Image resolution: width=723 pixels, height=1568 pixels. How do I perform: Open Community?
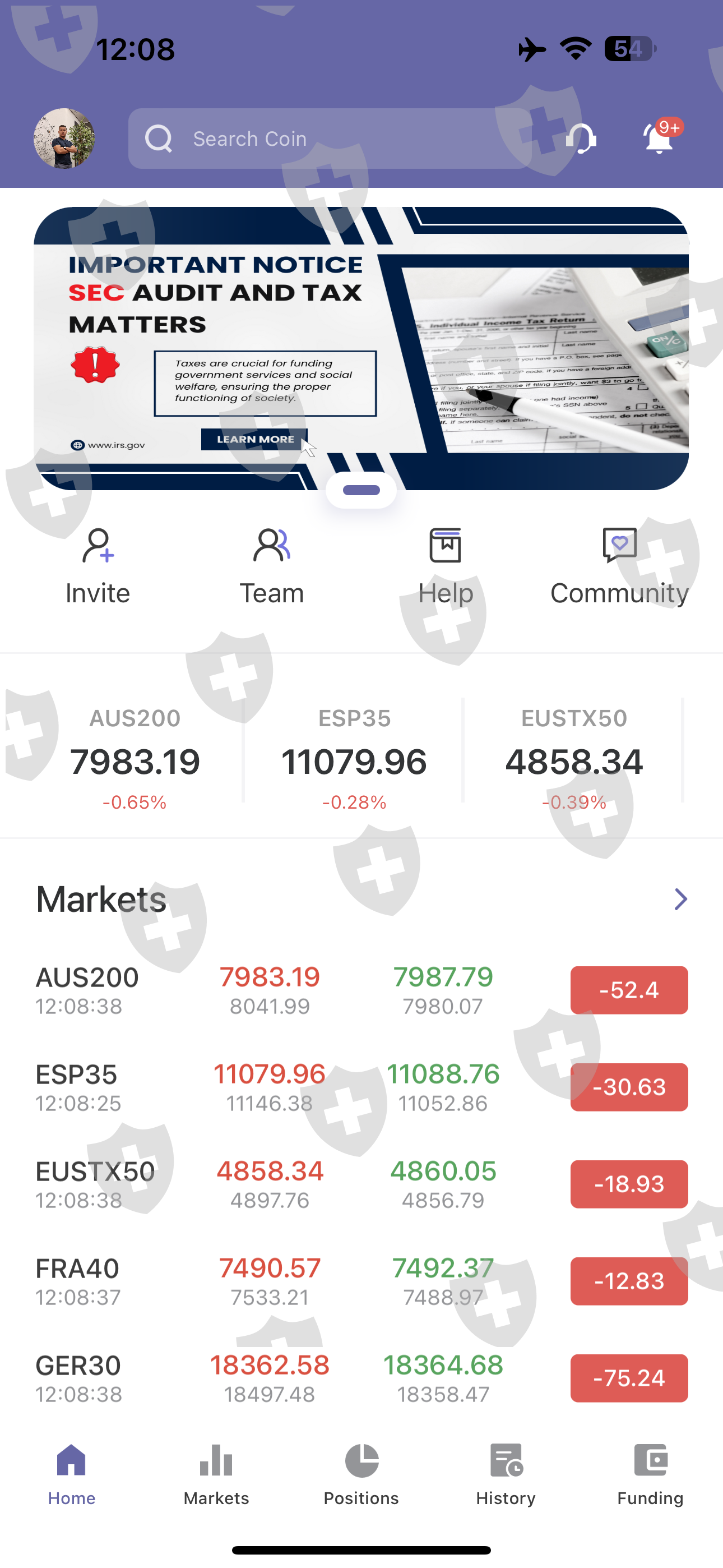[619, 568]
